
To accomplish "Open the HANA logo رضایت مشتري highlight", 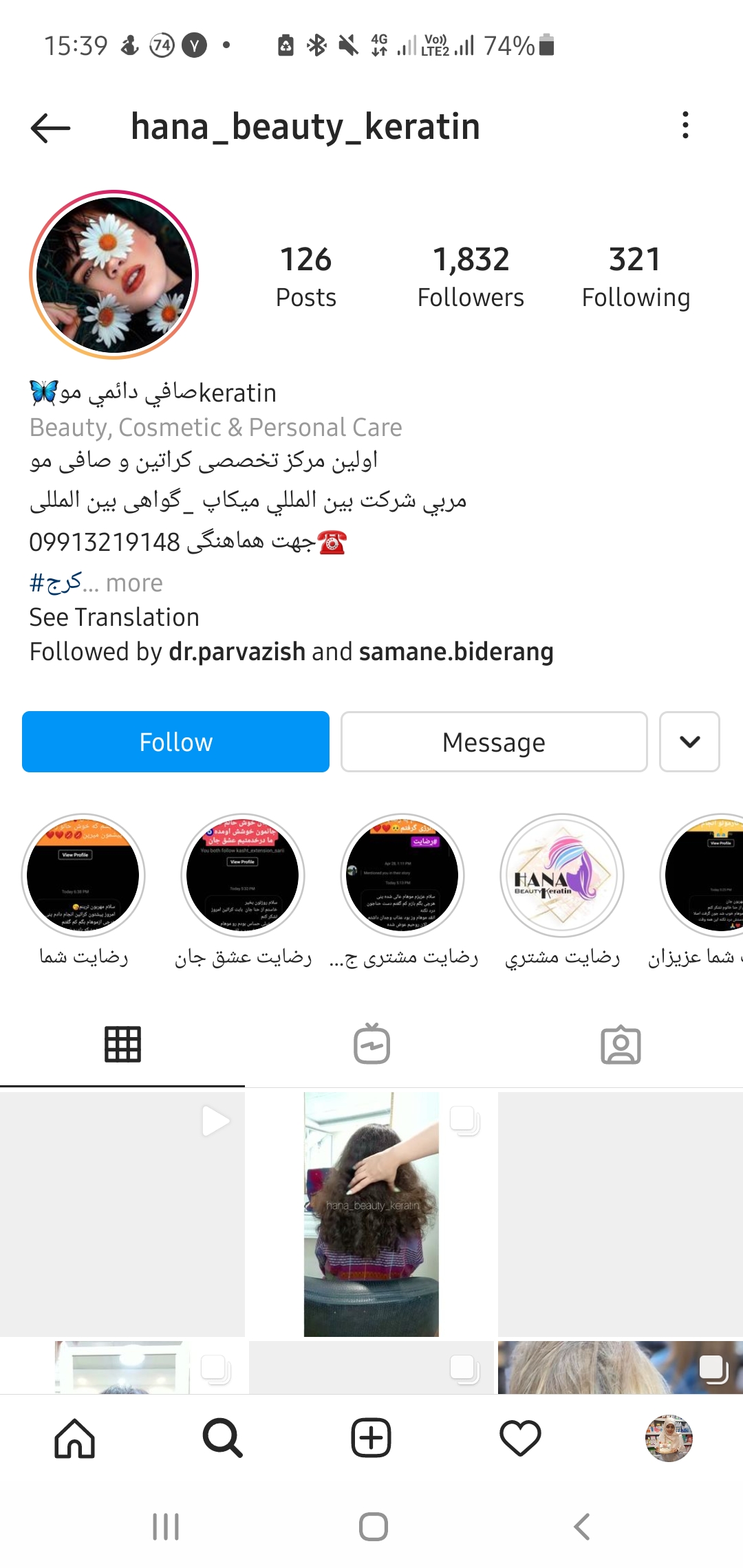I will click(562, 875).
